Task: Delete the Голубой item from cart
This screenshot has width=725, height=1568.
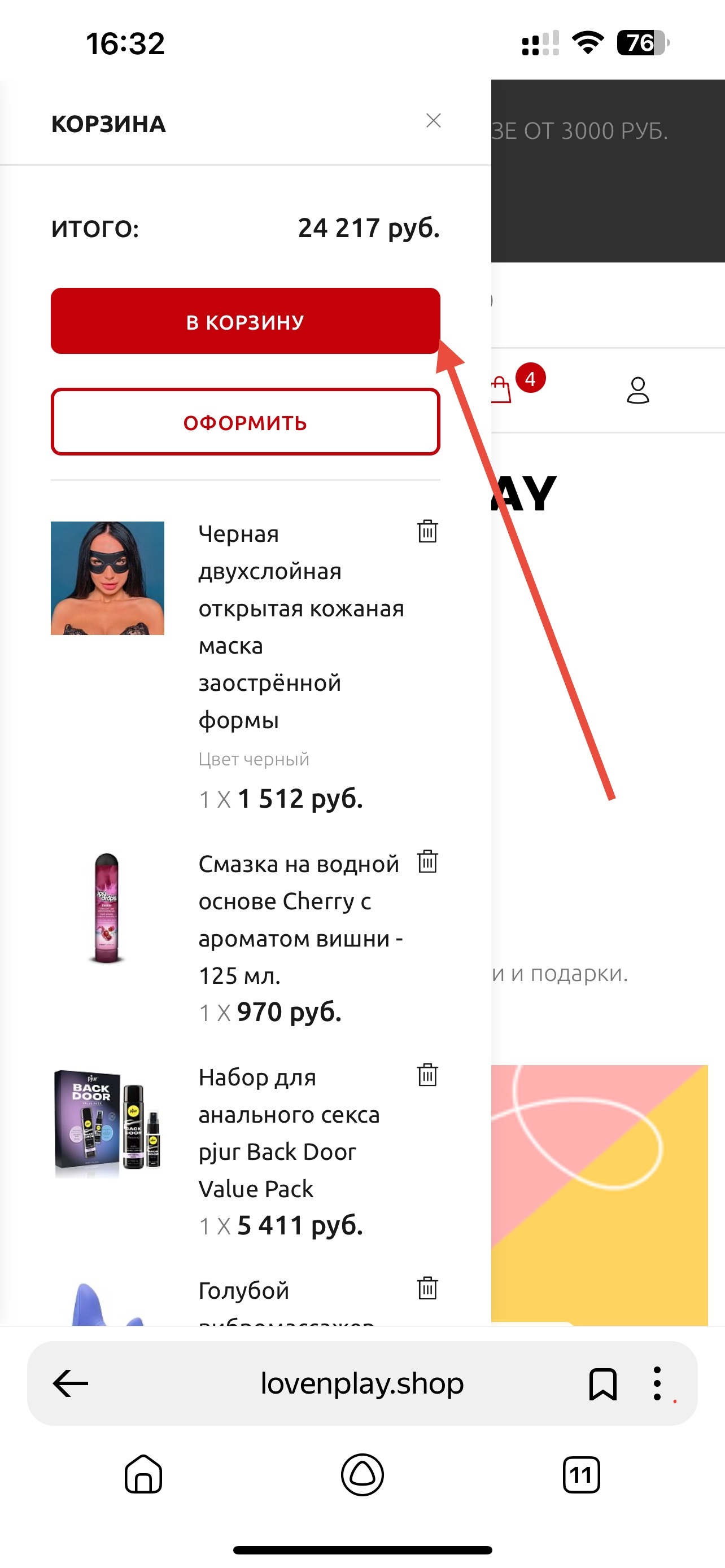Action: click(x=427, y=1287)
